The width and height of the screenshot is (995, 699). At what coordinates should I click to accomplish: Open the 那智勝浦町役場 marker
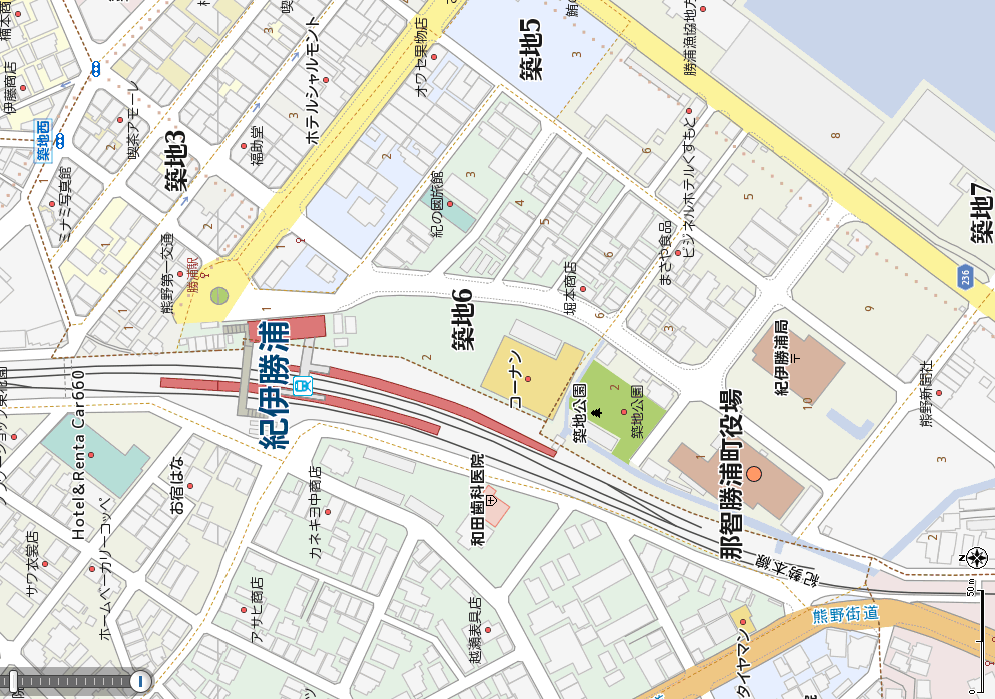(x=754, y=473)
